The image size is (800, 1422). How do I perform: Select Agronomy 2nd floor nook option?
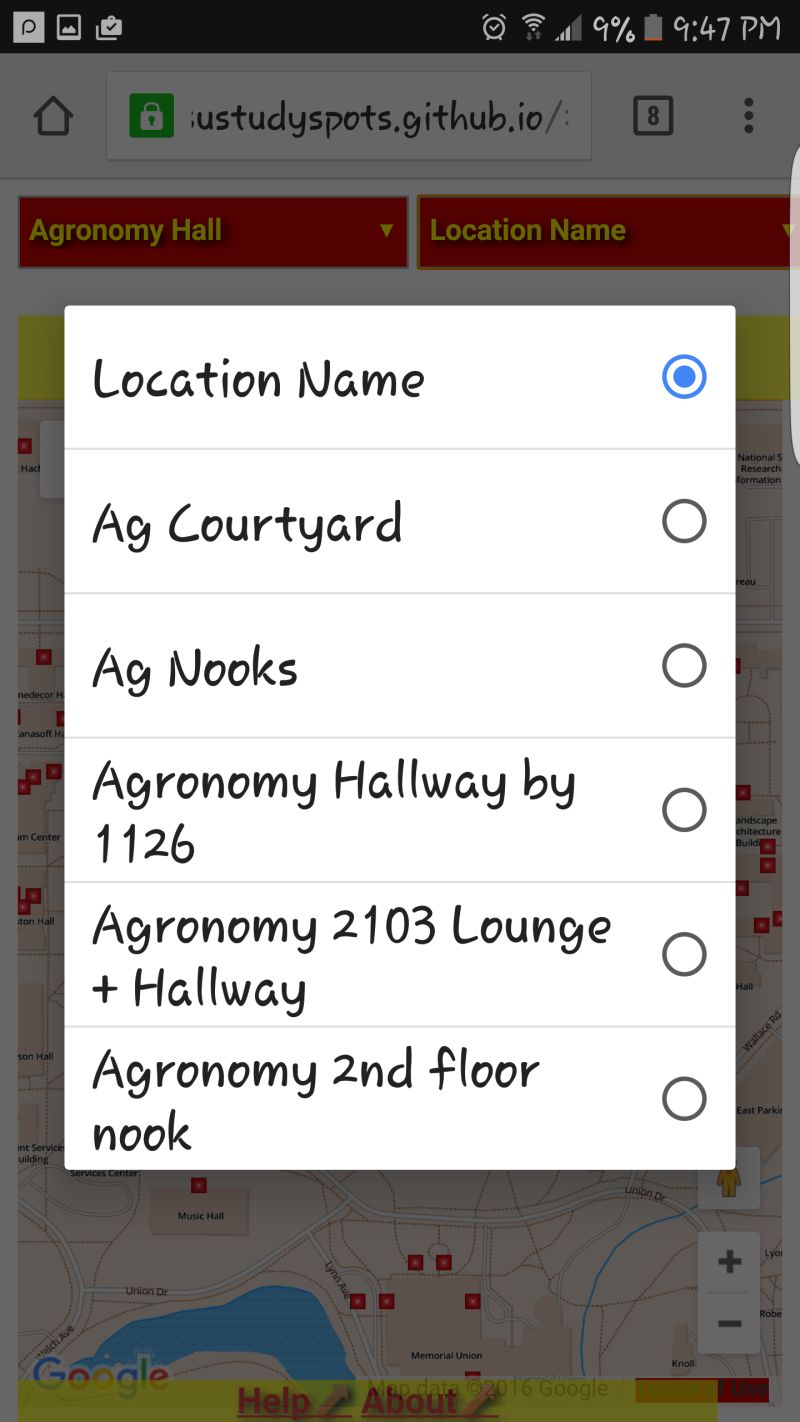point(684,1099)
